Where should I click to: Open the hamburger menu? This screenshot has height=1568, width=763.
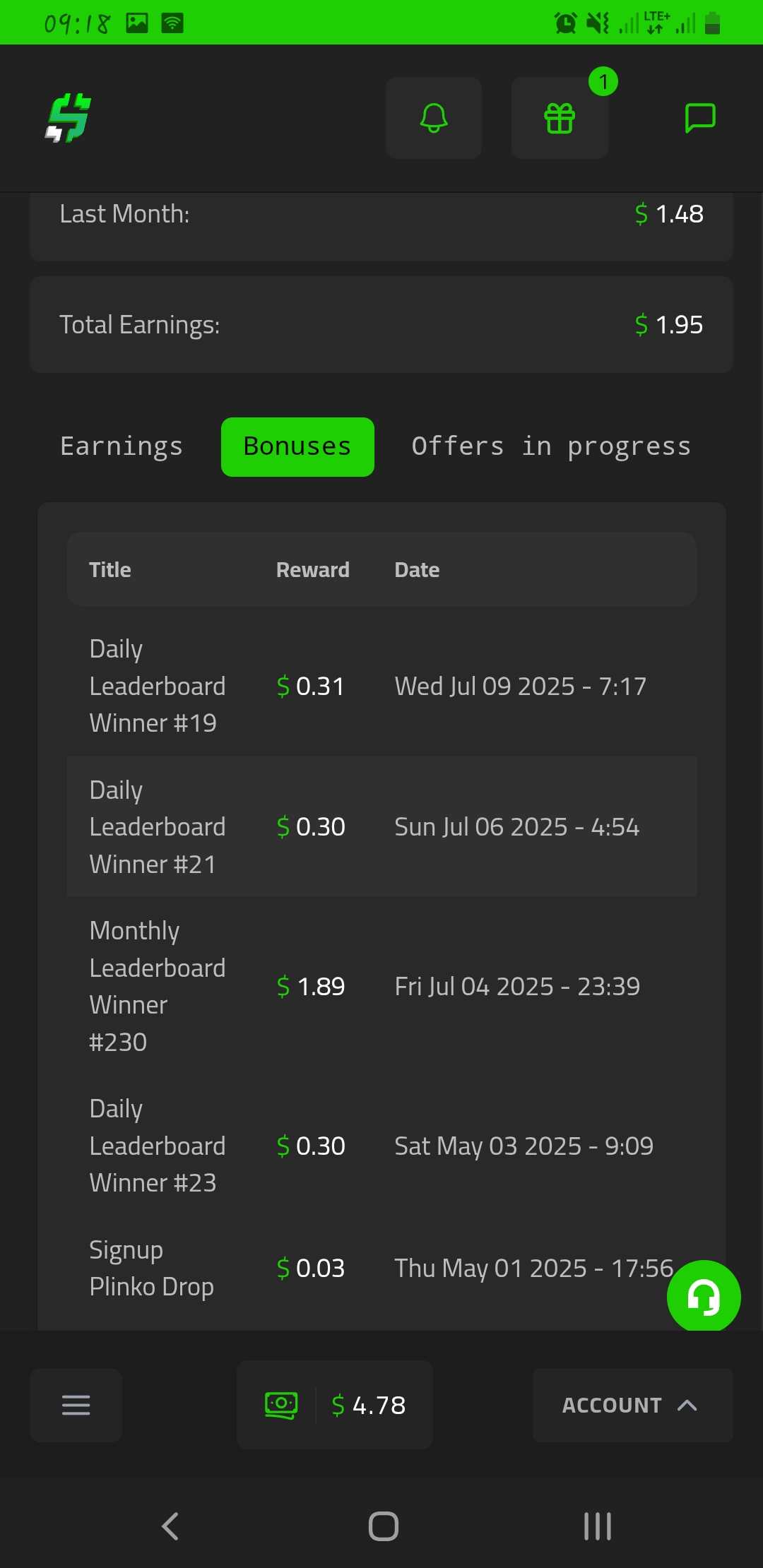(76, 1405)
